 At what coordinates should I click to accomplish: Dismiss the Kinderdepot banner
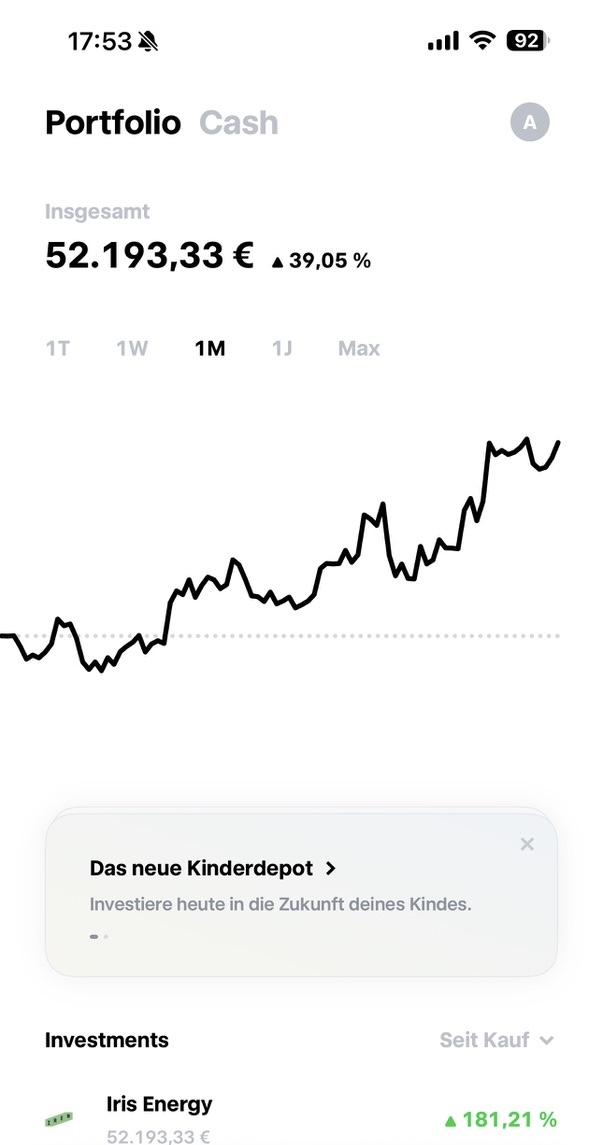[527, 844]
